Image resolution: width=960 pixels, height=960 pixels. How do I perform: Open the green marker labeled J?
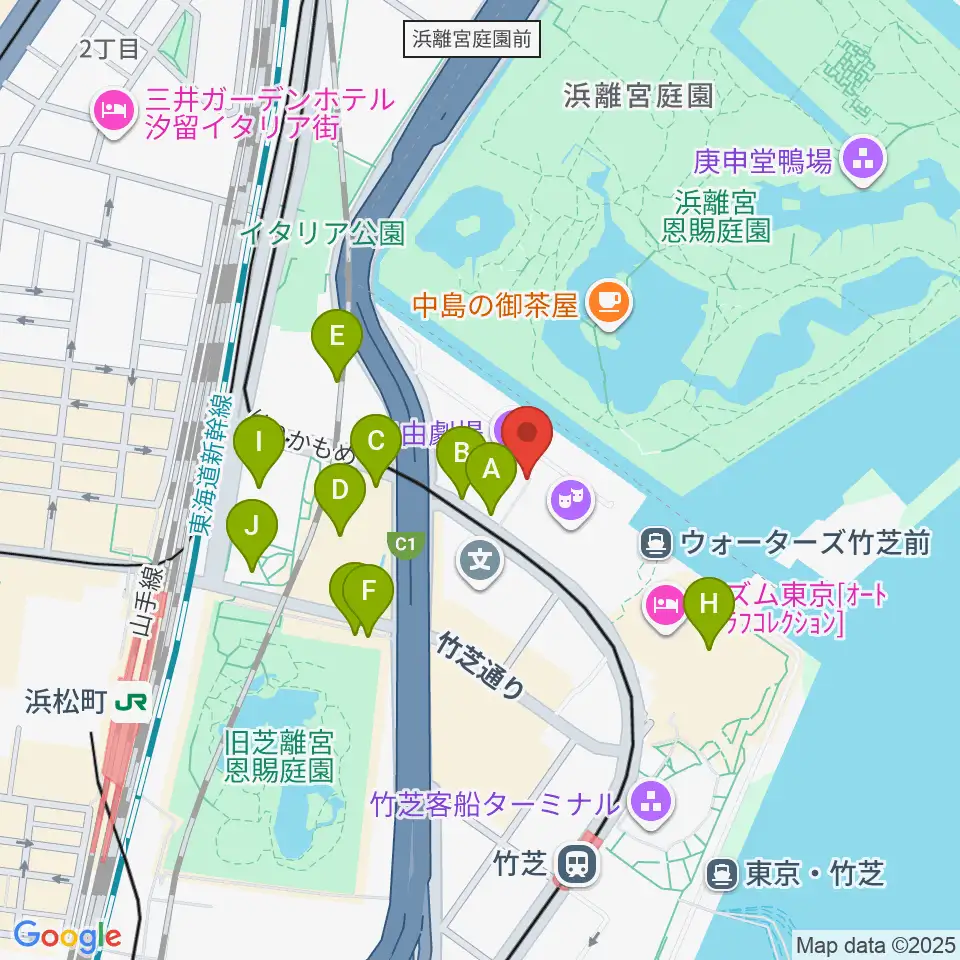[x=252, y=534]
